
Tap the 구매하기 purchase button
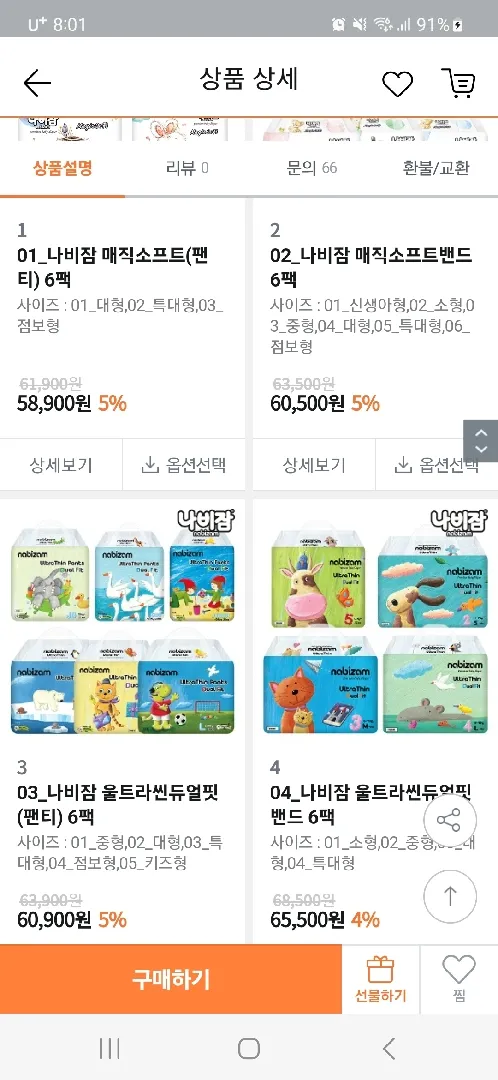171,979
